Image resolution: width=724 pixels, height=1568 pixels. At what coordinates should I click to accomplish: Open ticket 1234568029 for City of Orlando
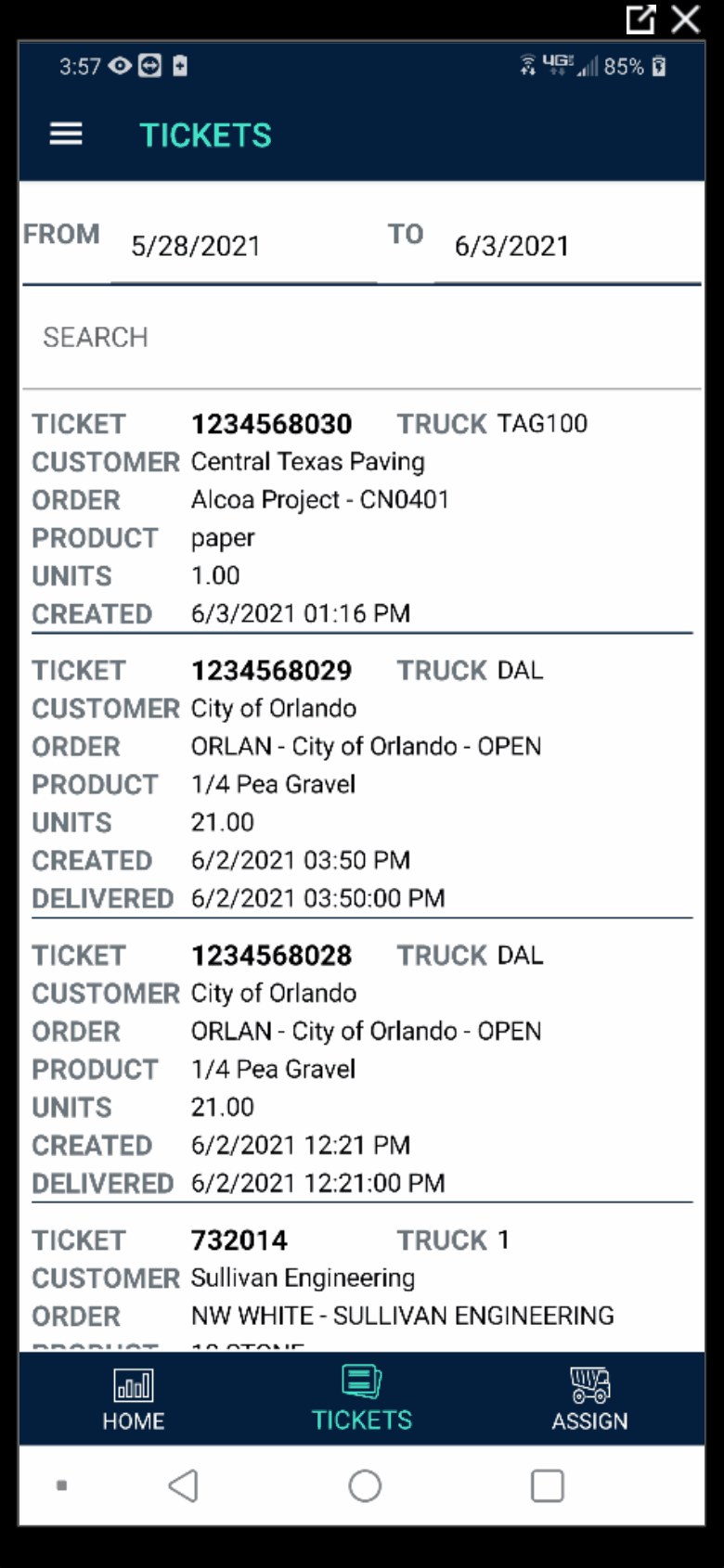point(362,783)
